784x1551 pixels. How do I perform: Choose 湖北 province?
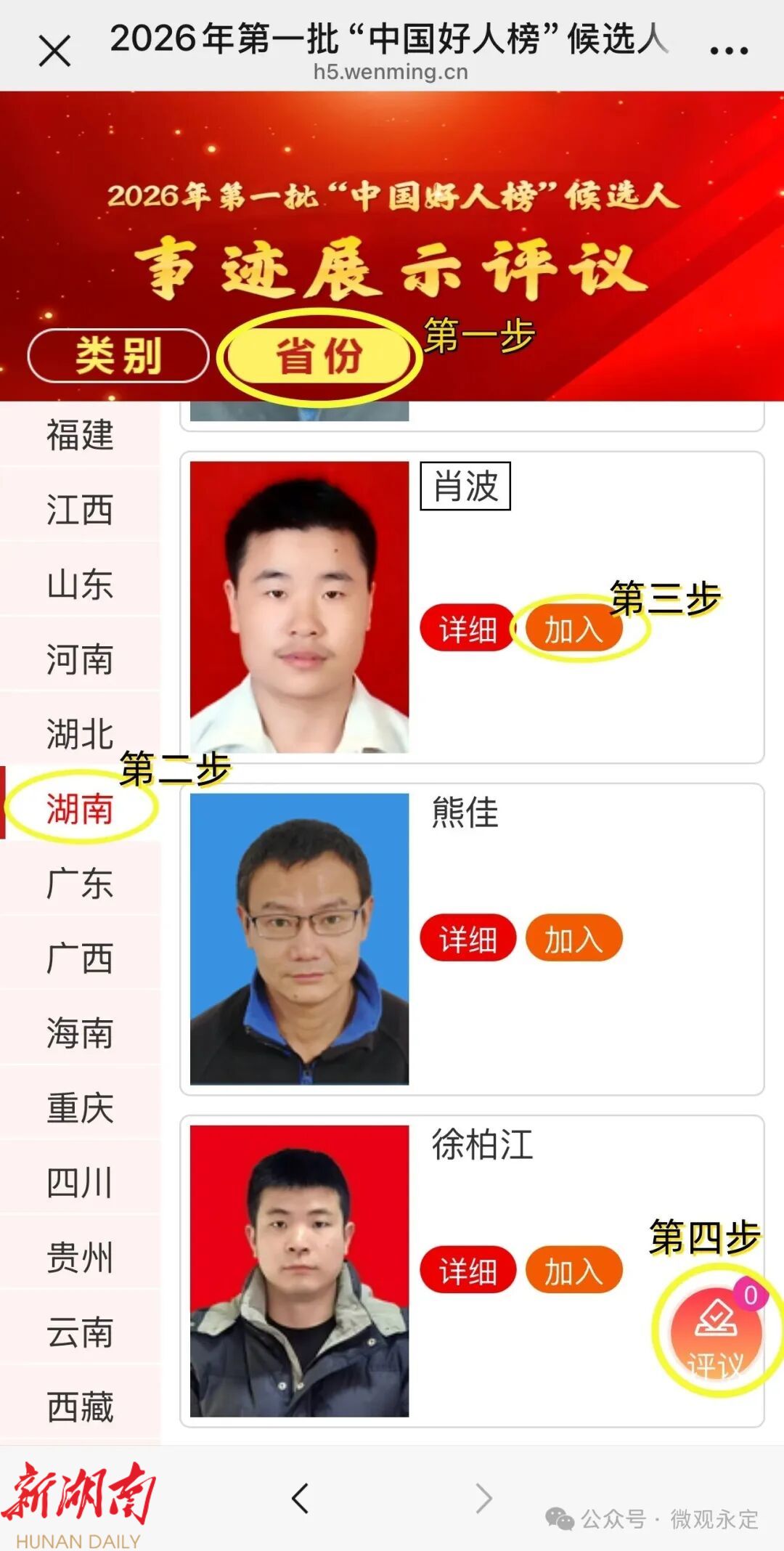[80, 734]
